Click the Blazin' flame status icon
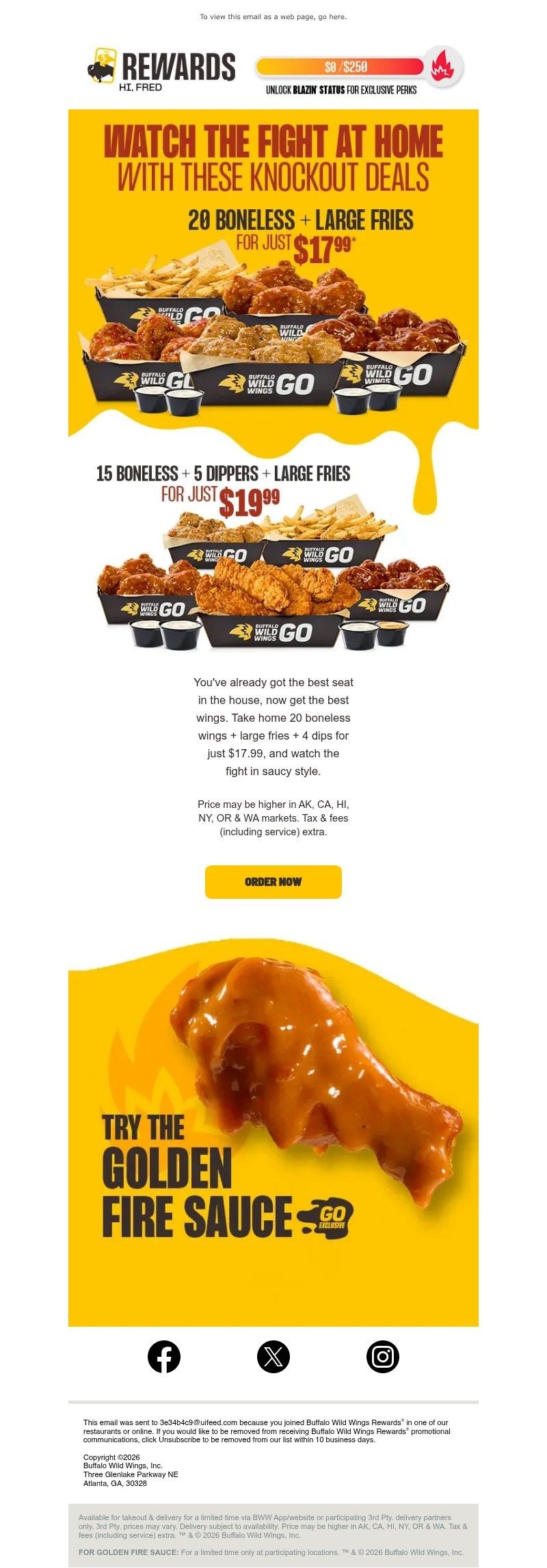The height and width of the screenshot is (1568, 547). click(443, 67)
